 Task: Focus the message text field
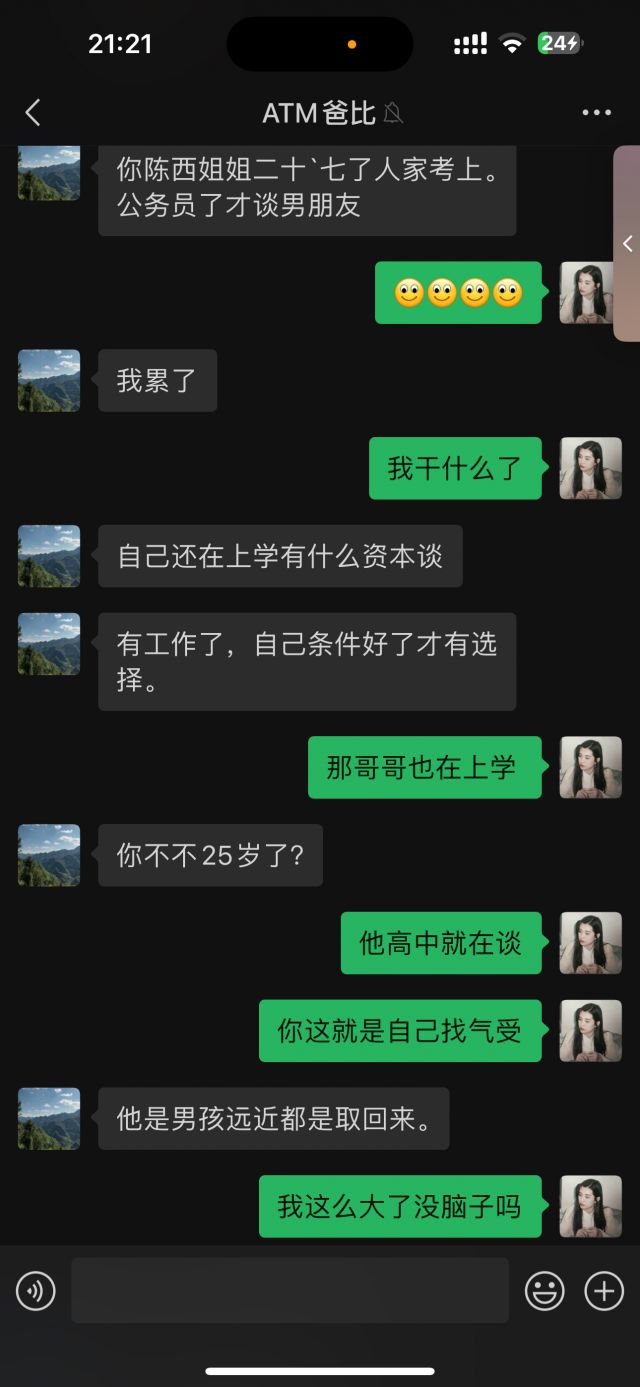point(290,1291)
